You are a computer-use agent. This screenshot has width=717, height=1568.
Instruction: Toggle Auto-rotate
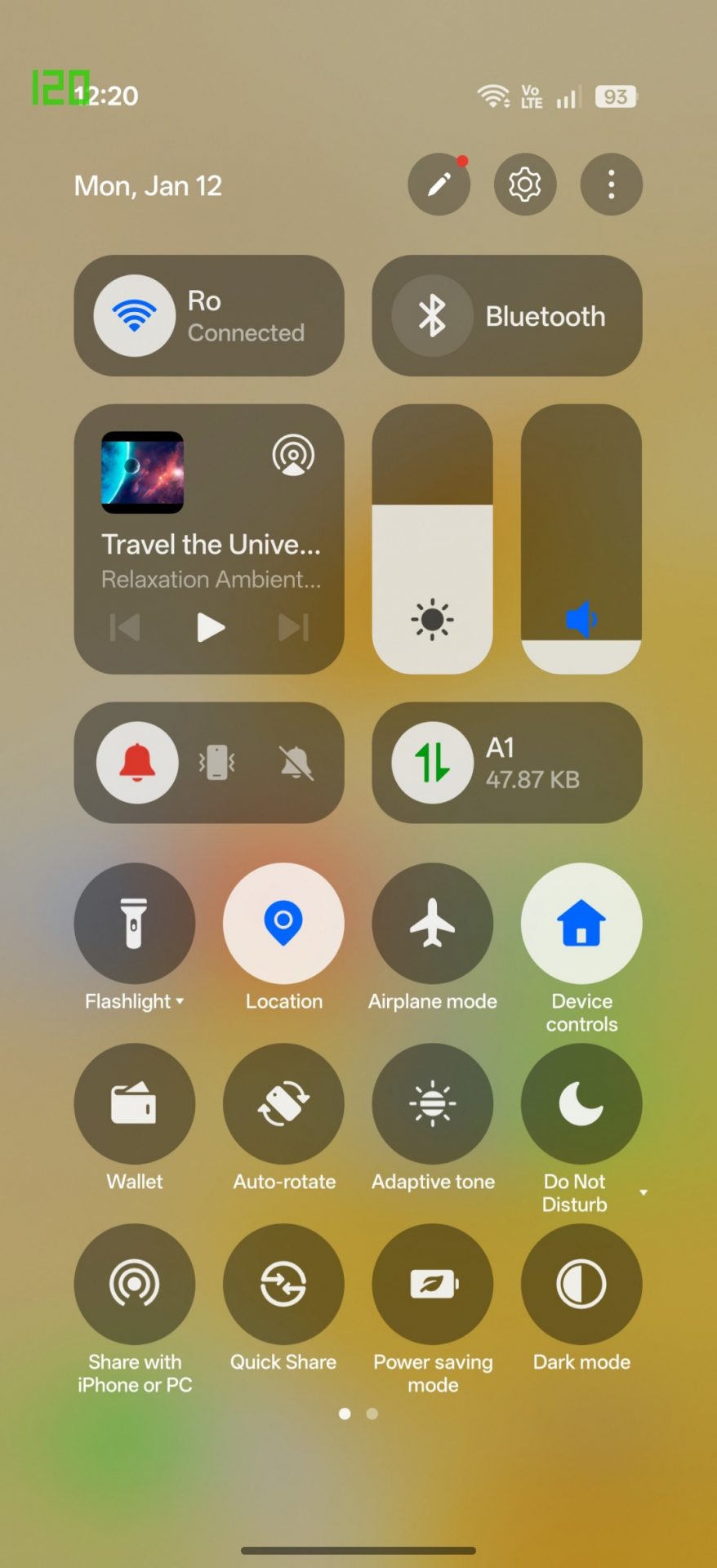point(283,1103)
